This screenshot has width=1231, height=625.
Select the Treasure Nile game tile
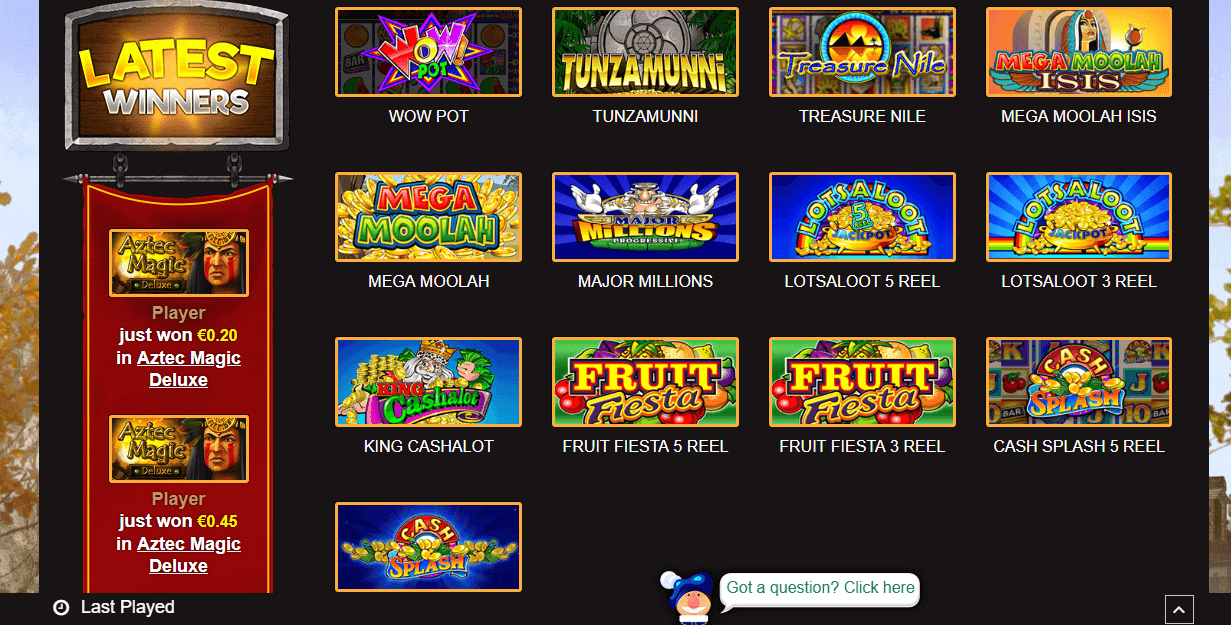[x=862, y=52]
